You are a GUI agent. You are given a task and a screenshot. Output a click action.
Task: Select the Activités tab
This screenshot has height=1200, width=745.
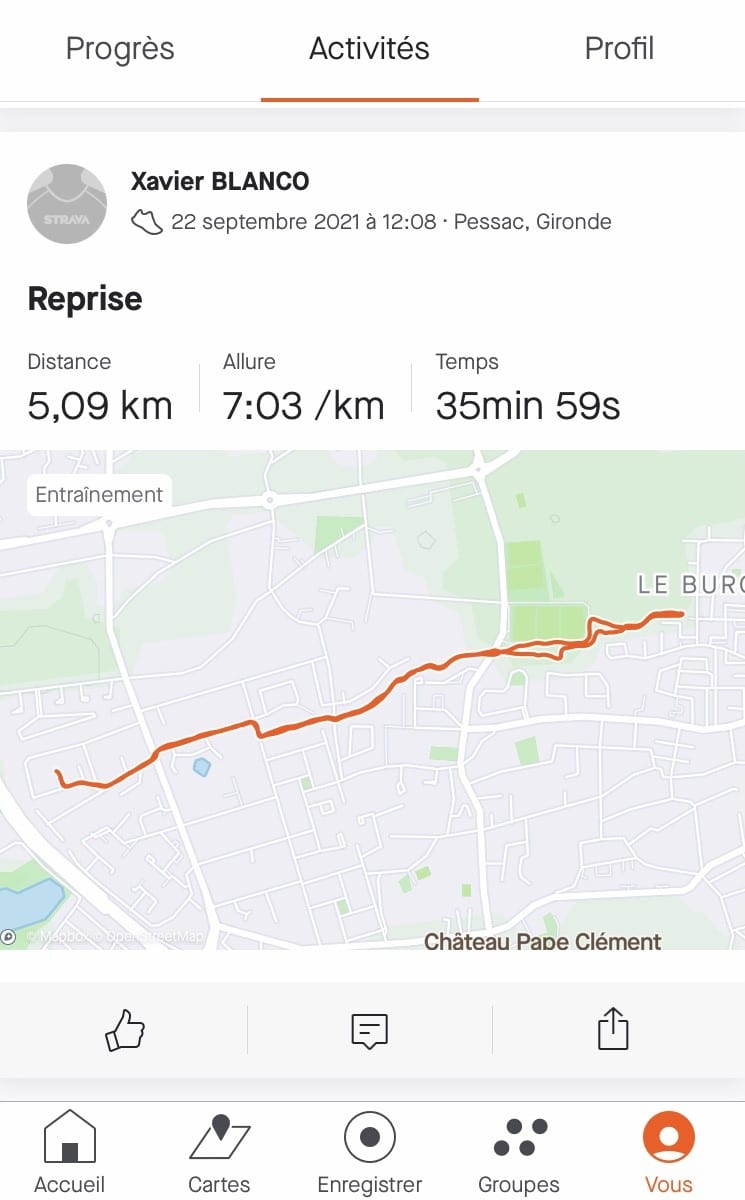click(x=369, y=48)
